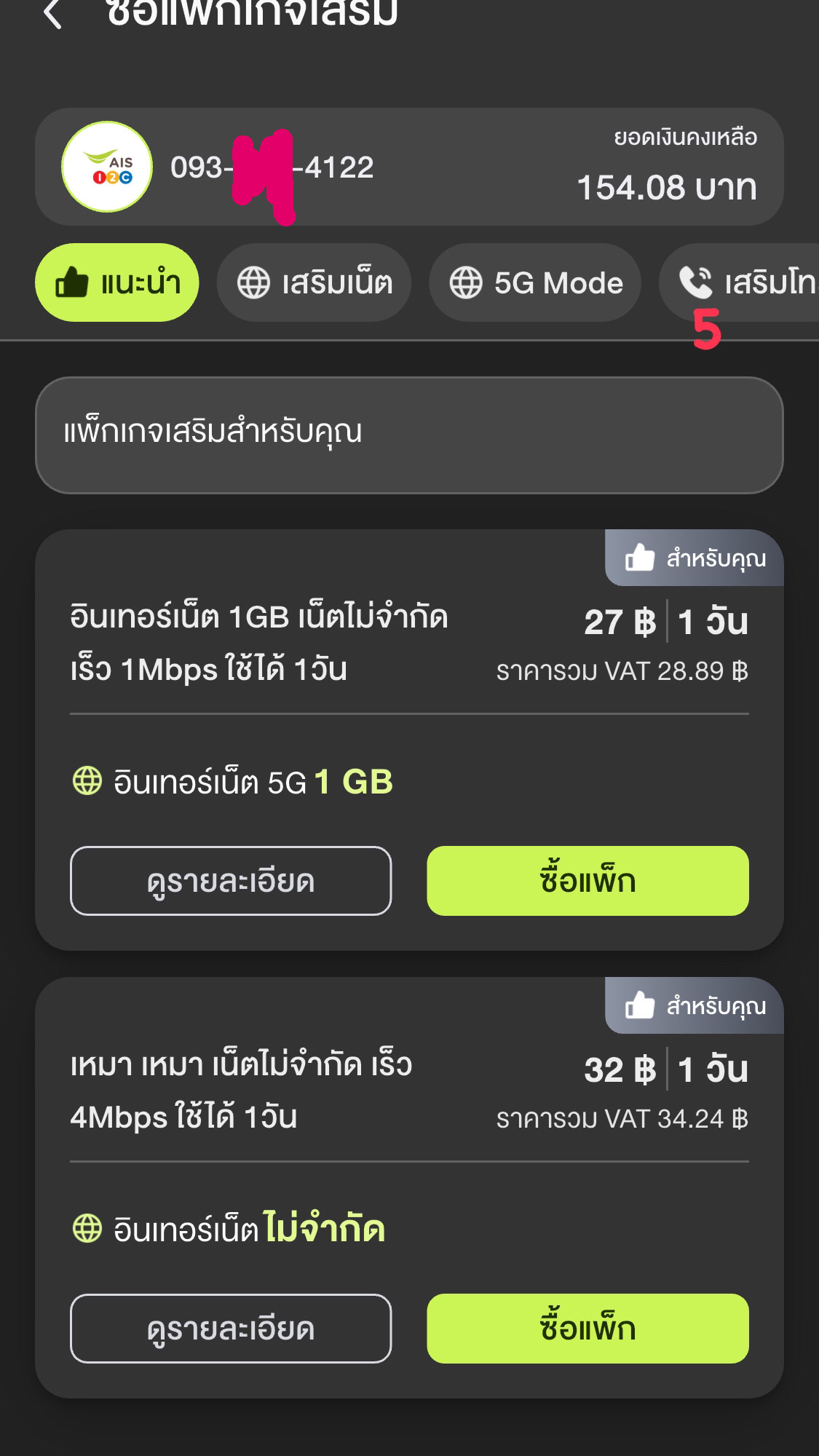Open the 5G Mode tab

coord(535,282)
